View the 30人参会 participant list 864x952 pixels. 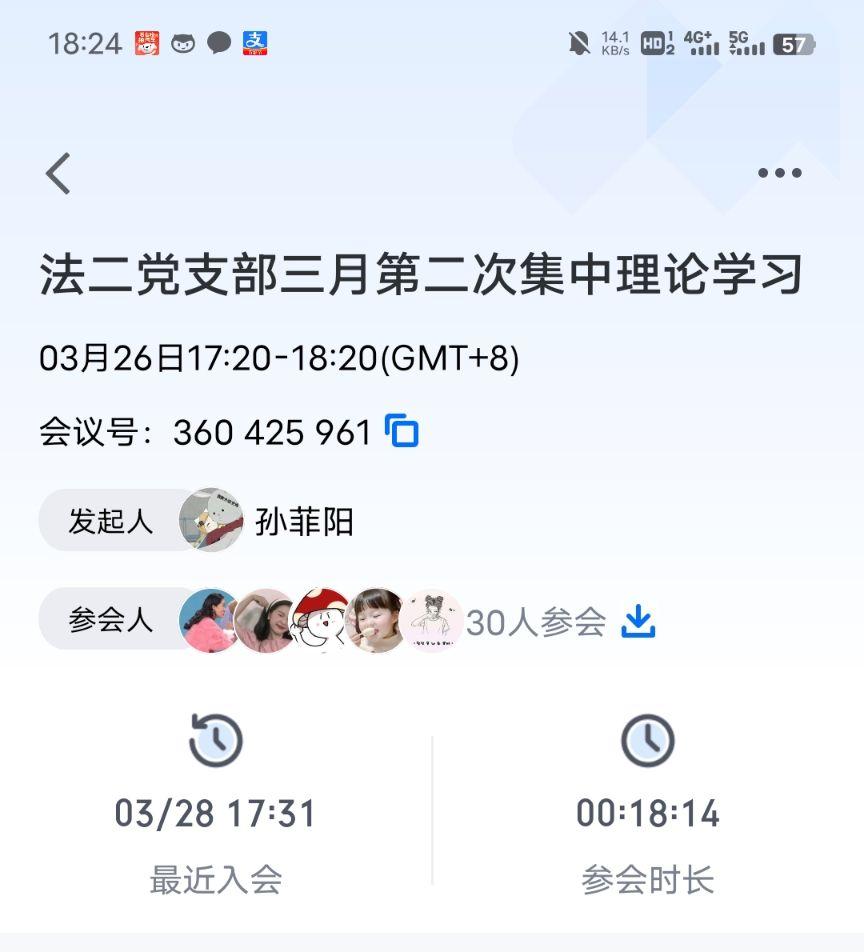tap(536, 622)
